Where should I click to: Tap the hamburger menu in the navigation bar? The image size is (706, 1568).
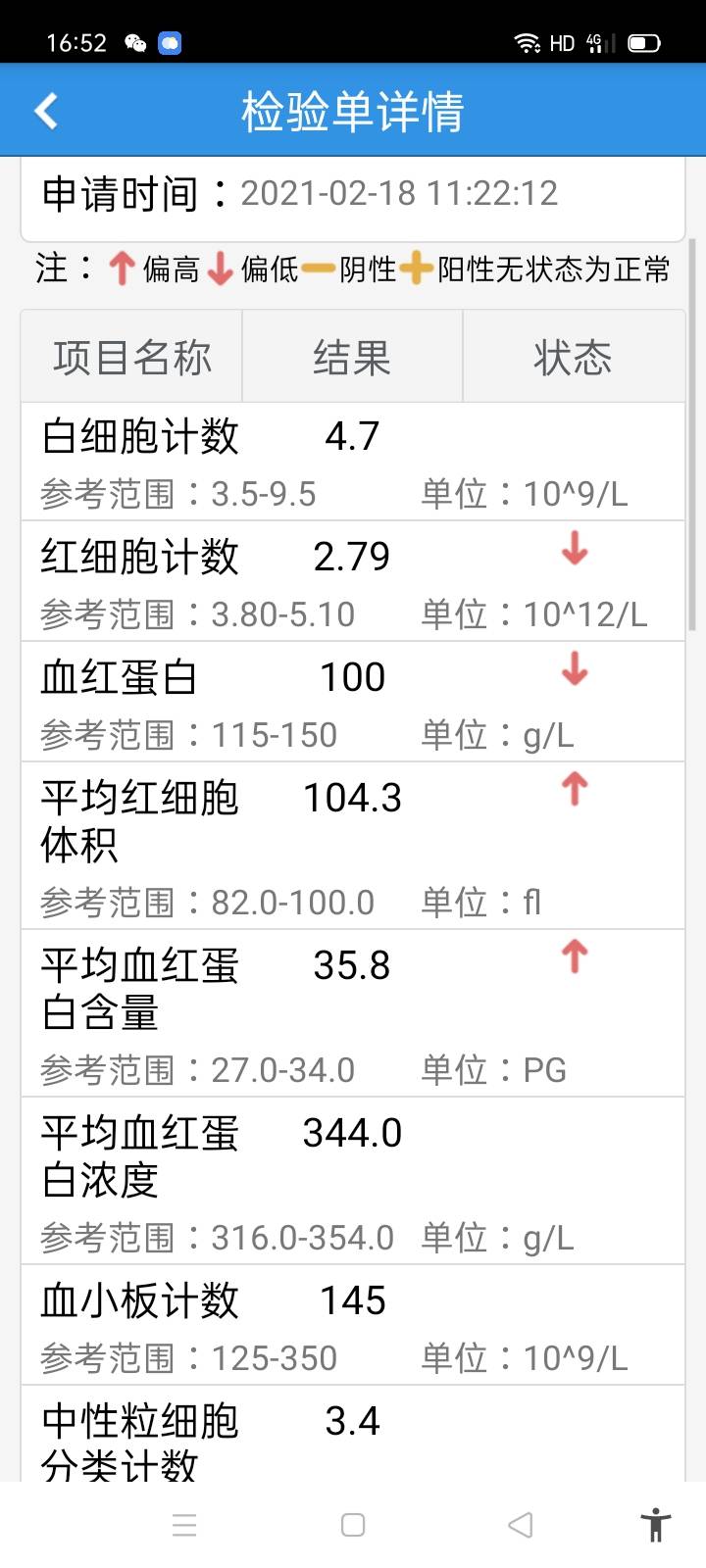click(x=184, y=1525)
